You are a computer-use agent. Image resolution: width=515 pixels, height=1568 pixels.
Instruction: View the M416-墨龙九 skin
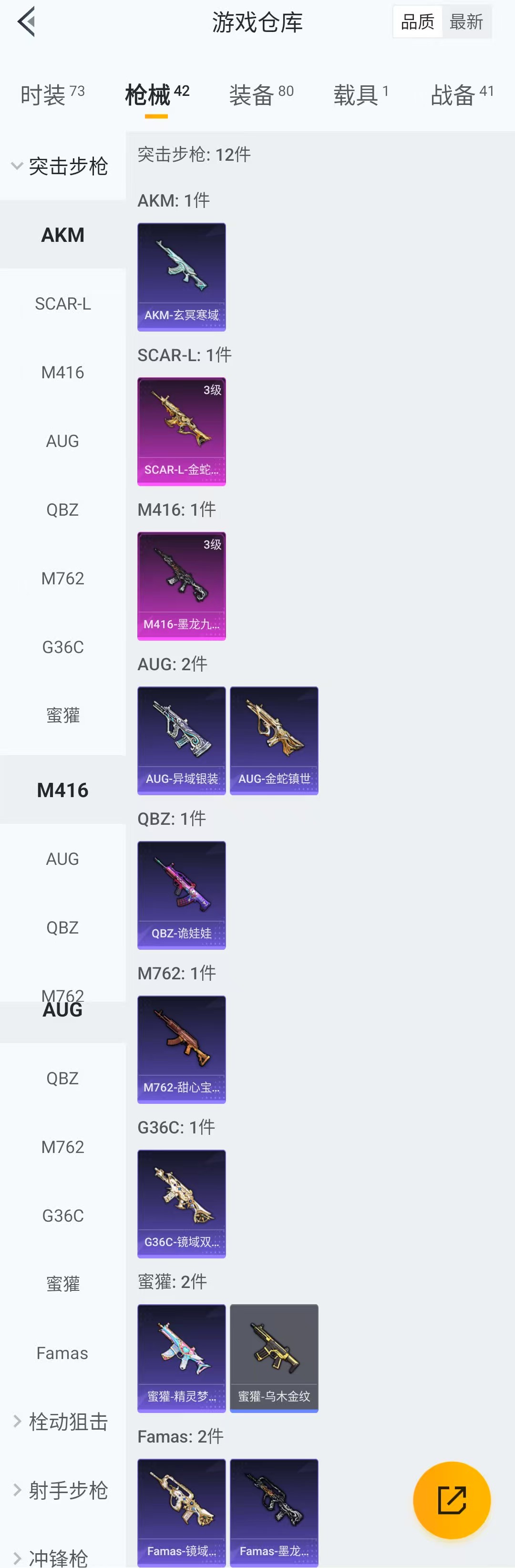pos(181,586)
